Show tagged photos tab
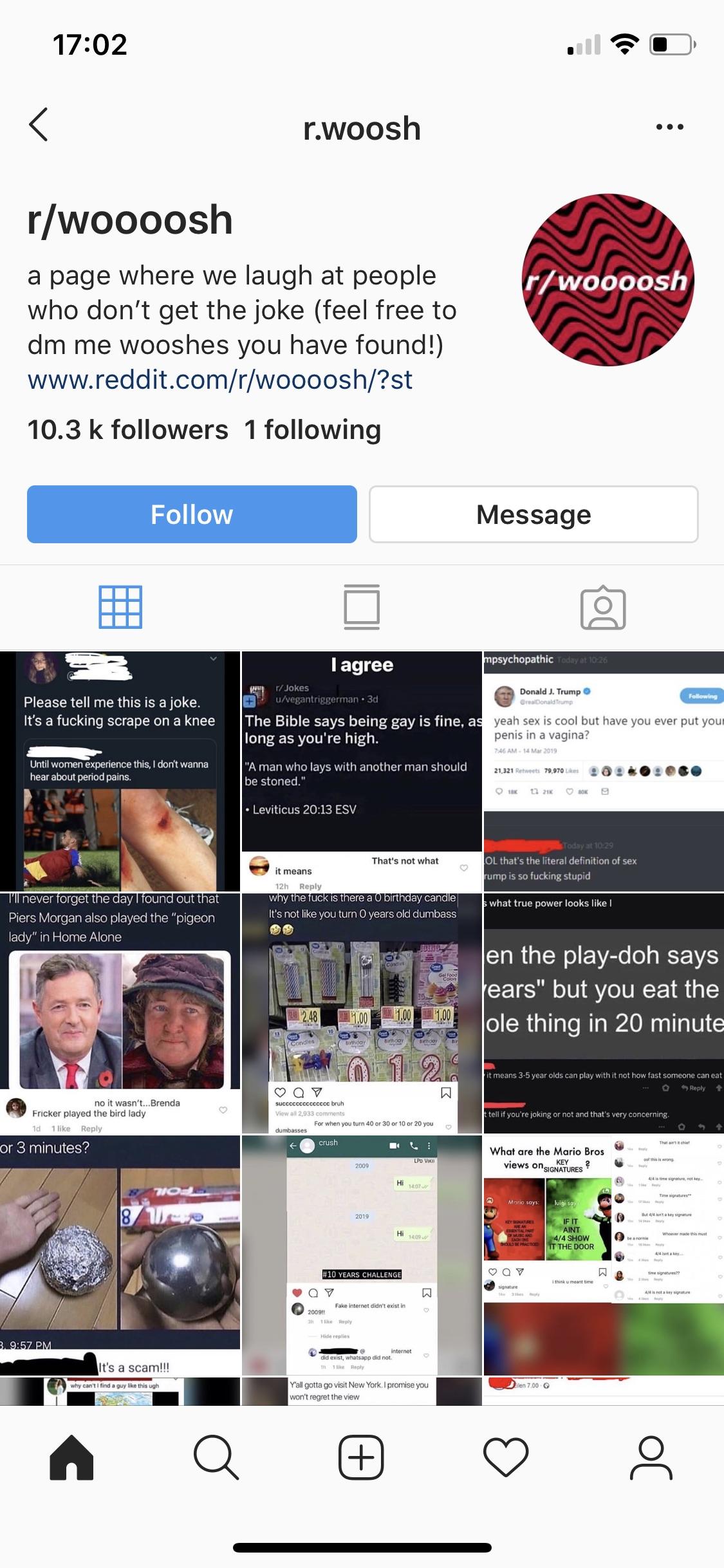The width and height of the screenshot is (724, 1568). click(602, 607)
